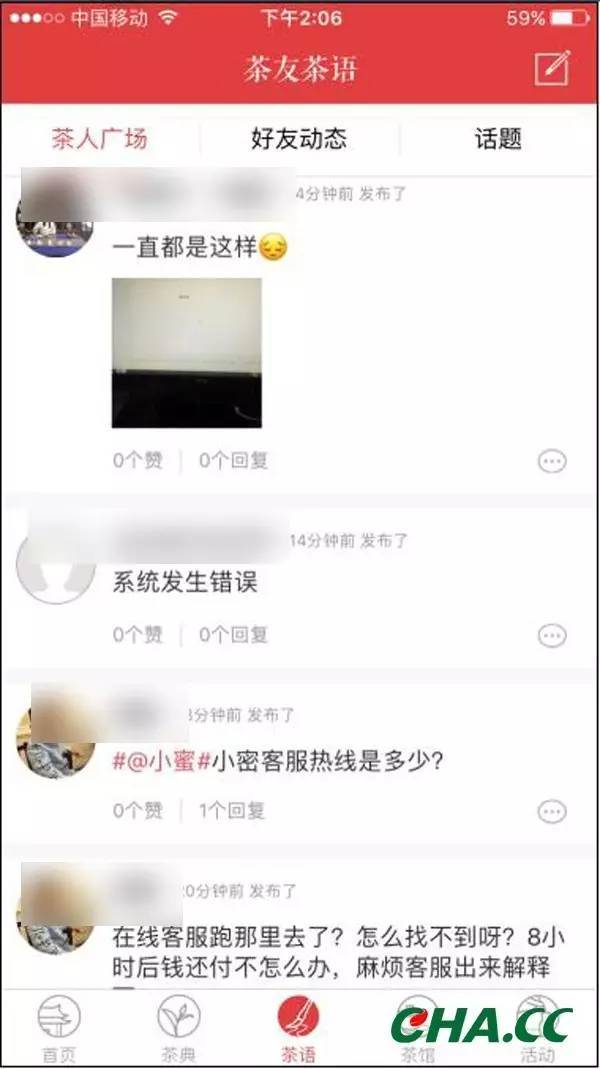This screenshot has width=600, height=1069.
Task: Compose a new post with the edit icon
Action: (552, 67)
